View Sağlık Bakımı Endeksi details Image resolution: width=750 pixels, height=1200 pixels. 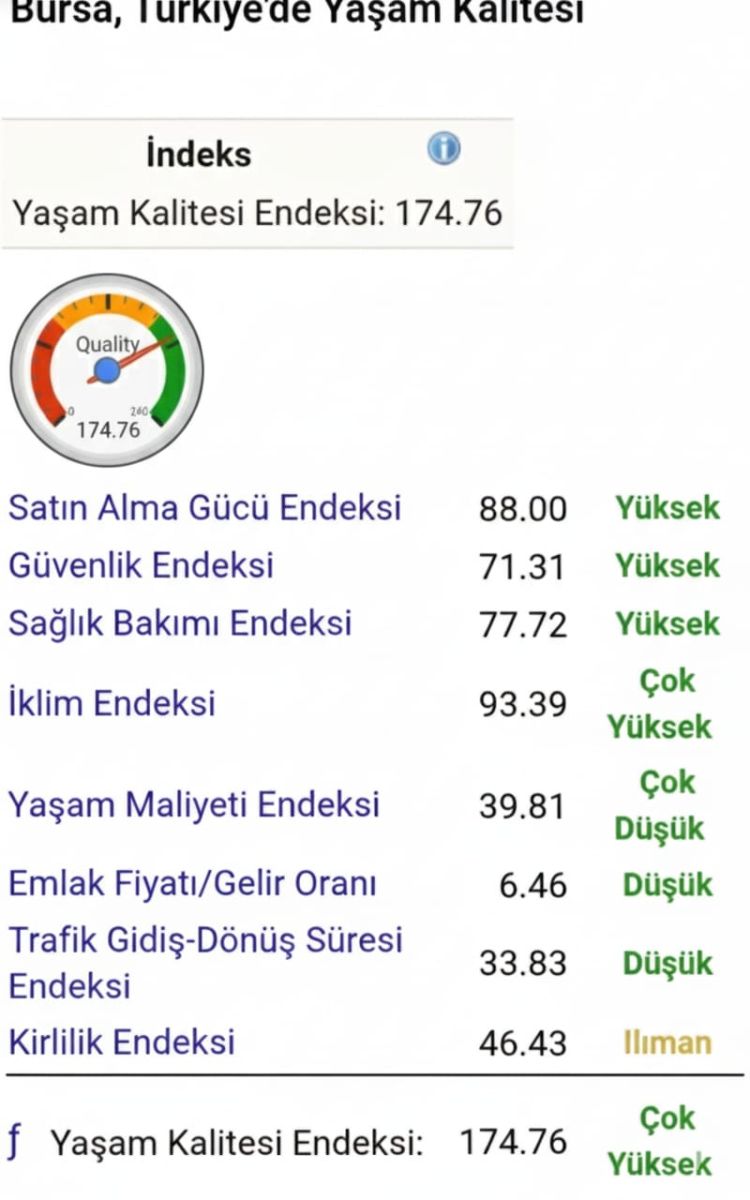click(180, 623)
